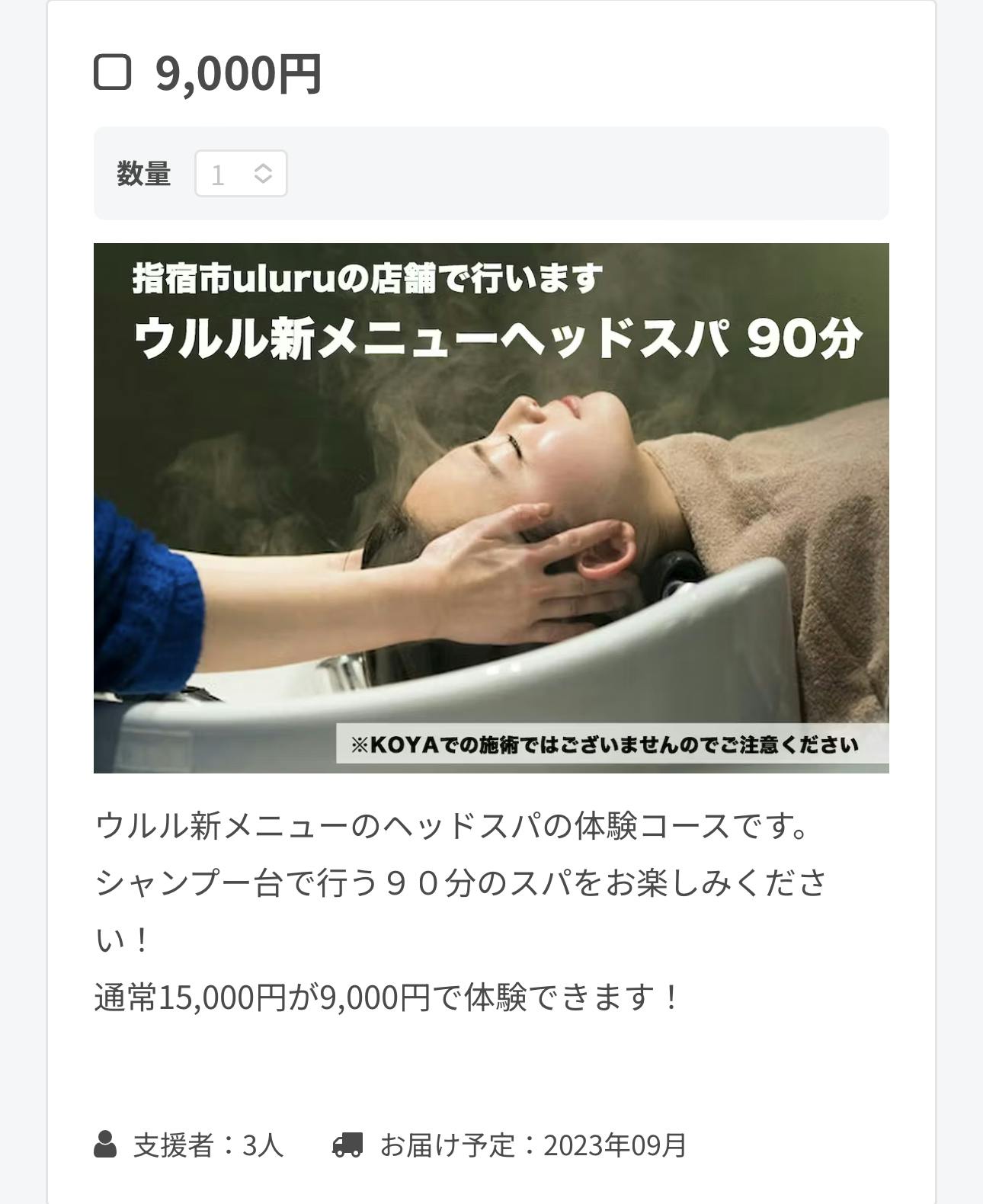Open the 数量 quantity dropdown
983x1204 pixels.
click(241, 174)
